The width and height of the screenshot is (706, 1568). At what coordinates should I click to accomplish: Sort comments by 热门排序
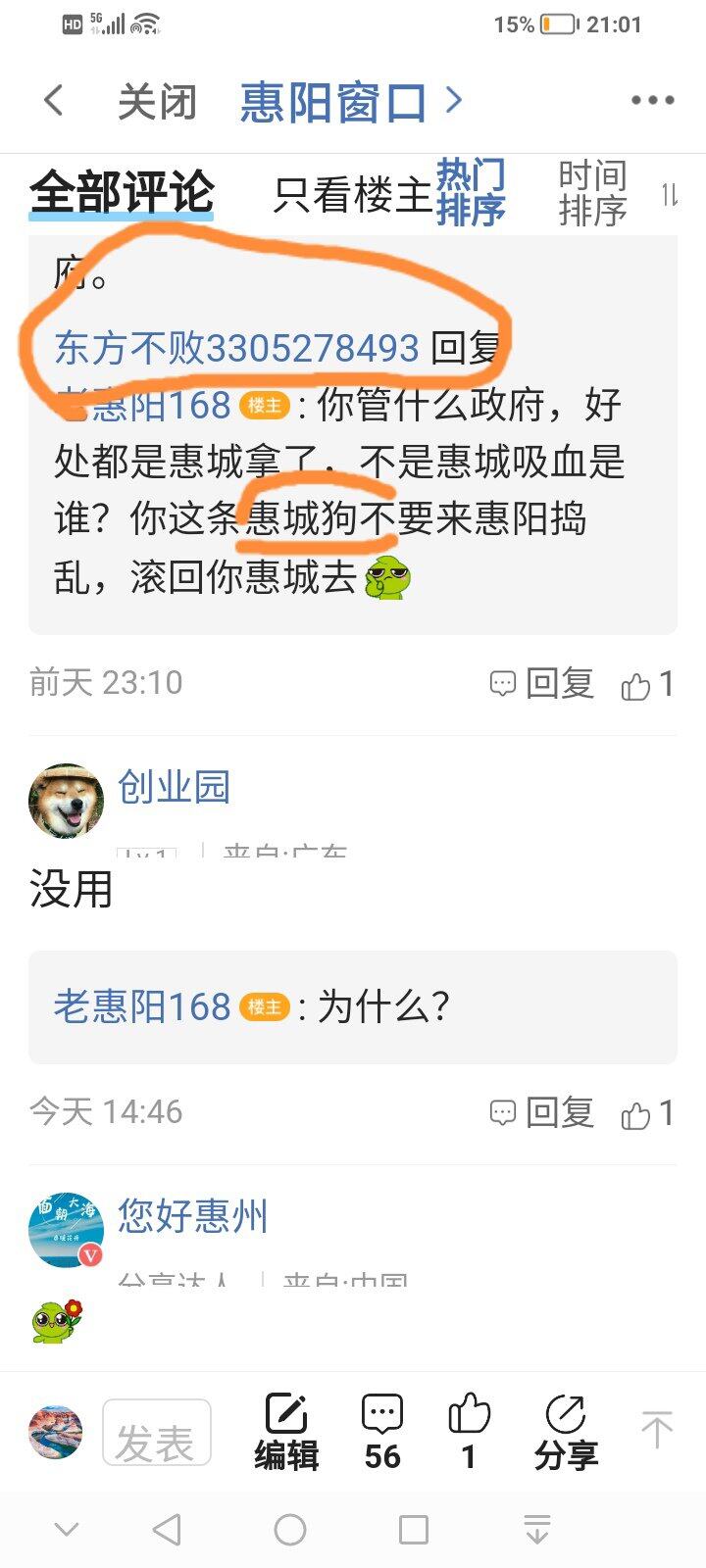point(471,192)
